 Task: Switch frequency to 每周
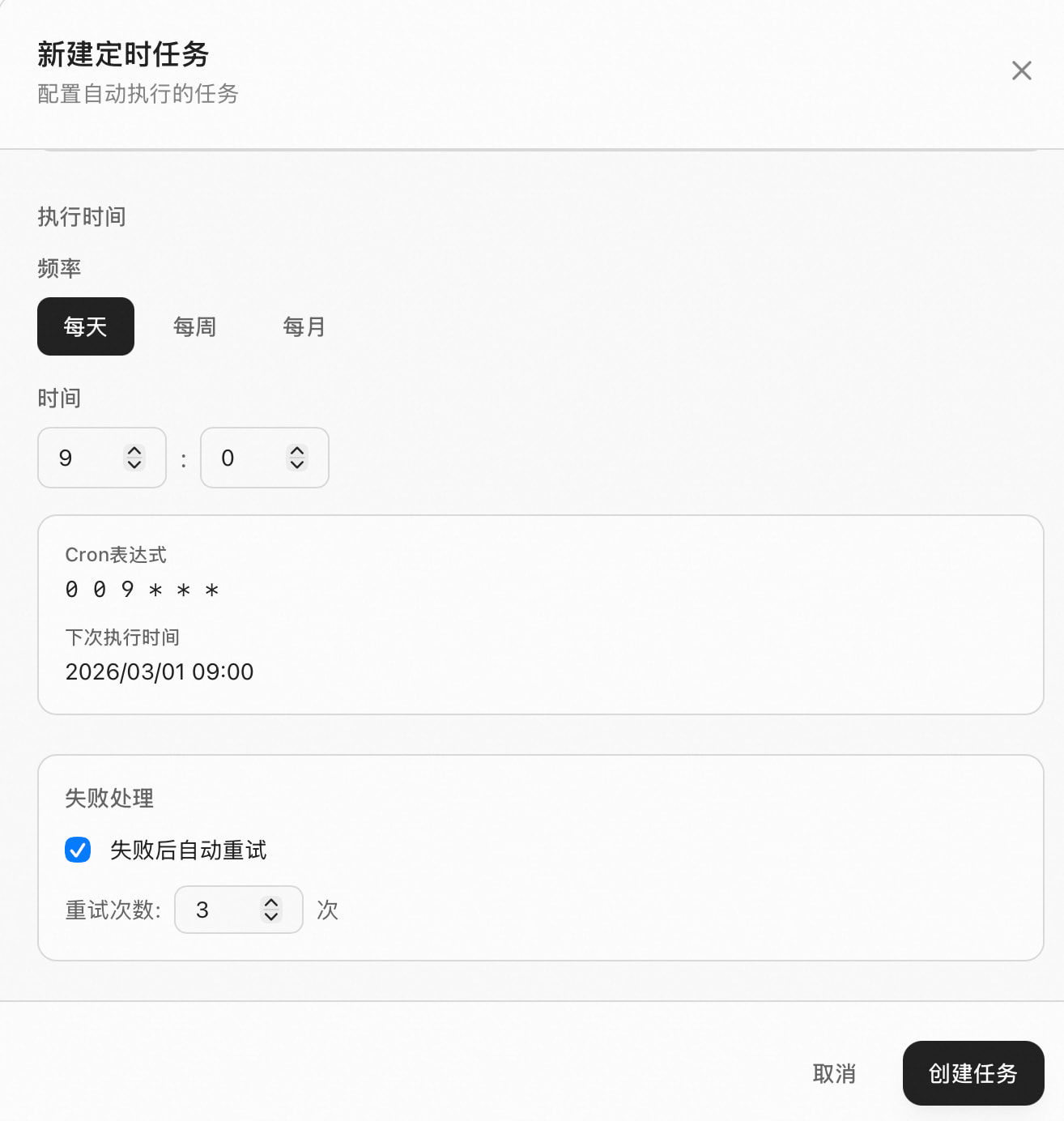pos(194,326)
